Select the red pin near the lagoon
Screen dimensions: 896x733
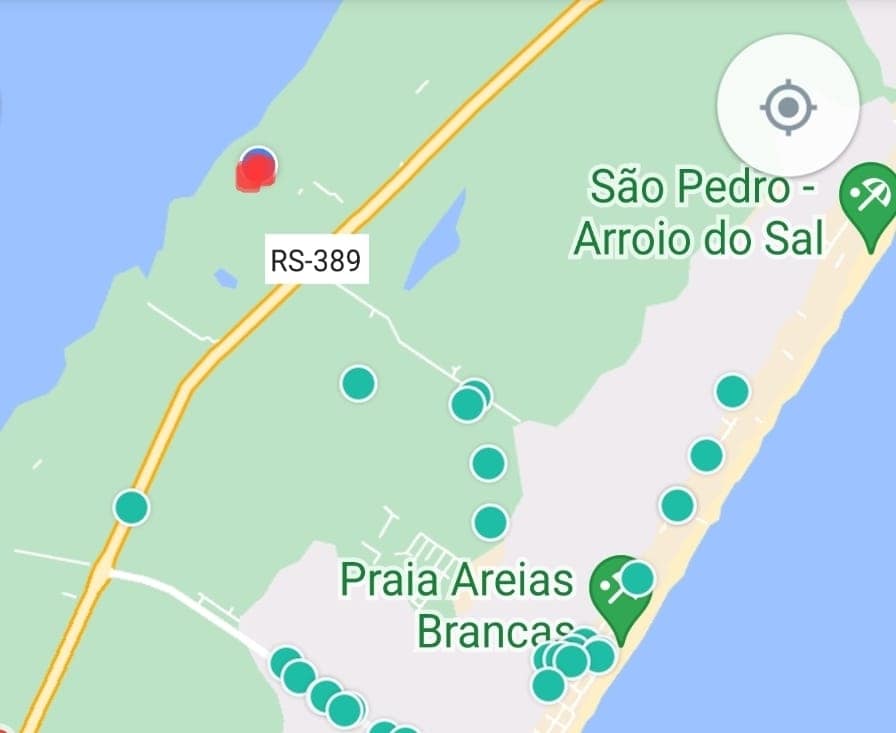point(256,172)
